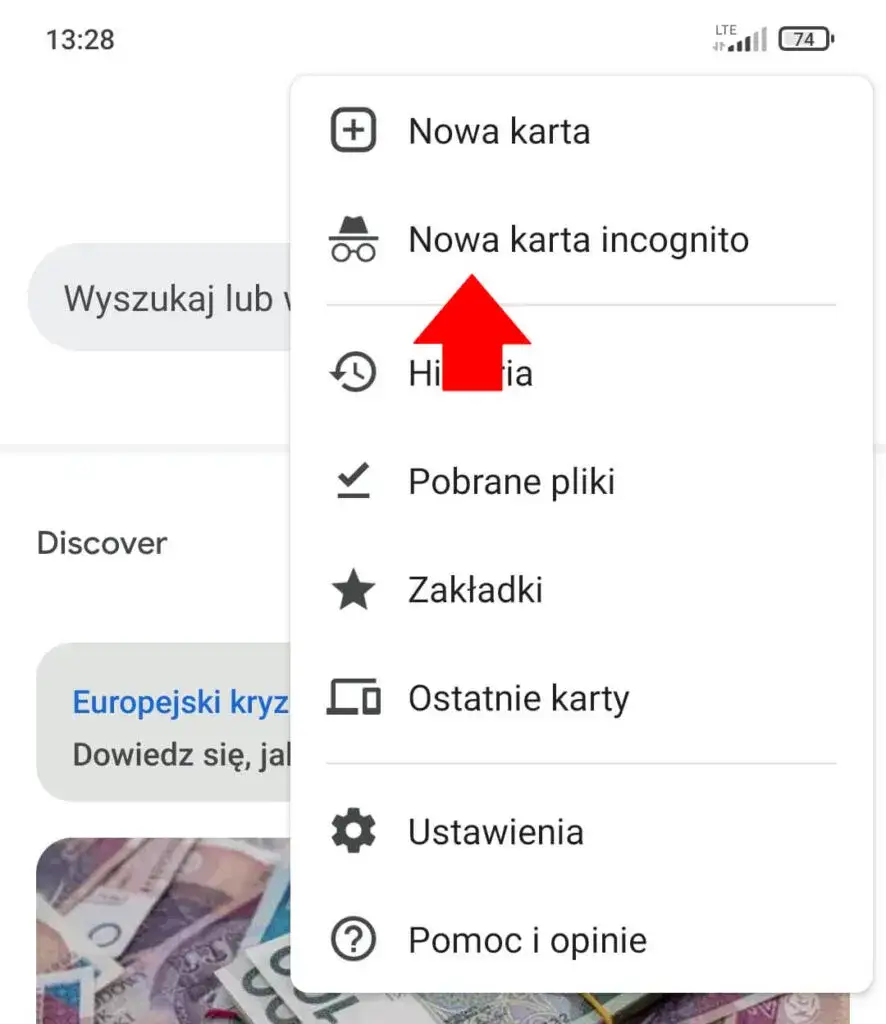Select the bookmarks star icon
Screen dimensions: 886x1024
pyautogui.click(x=352, y=589)
